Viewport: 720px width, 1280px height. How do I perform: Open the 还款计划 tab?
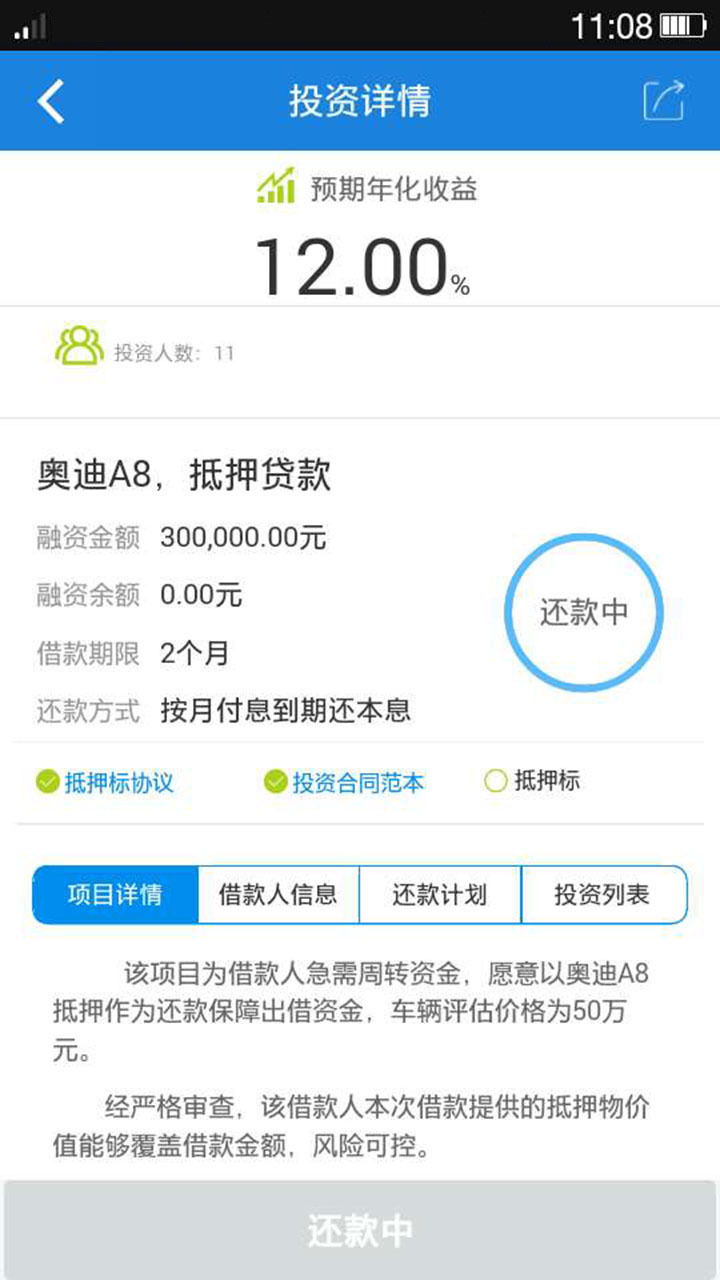click(440, 894)
